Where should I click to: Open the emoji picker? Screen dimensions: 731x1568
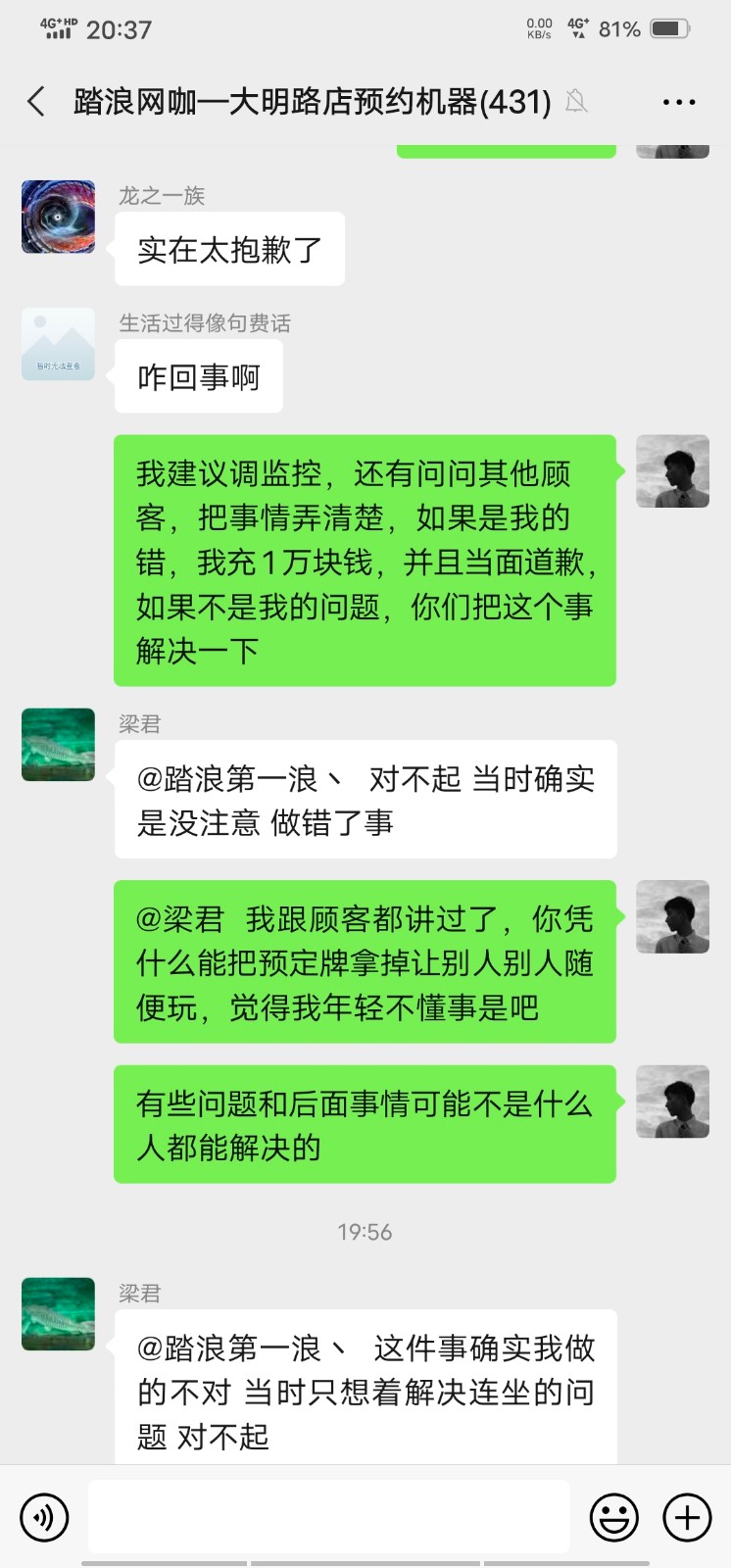click(614, 1518)
